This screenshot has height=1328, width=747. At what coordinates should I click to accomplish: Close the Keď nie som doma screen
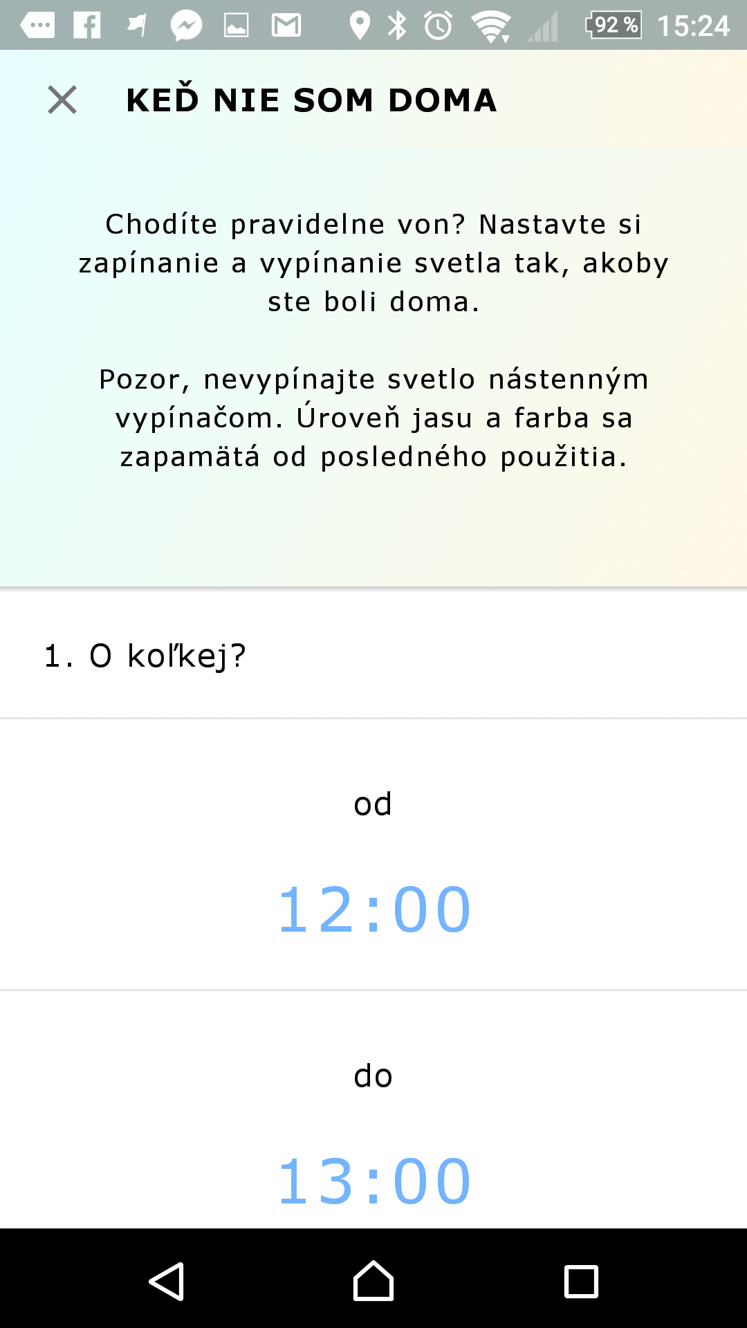[62, 100]
